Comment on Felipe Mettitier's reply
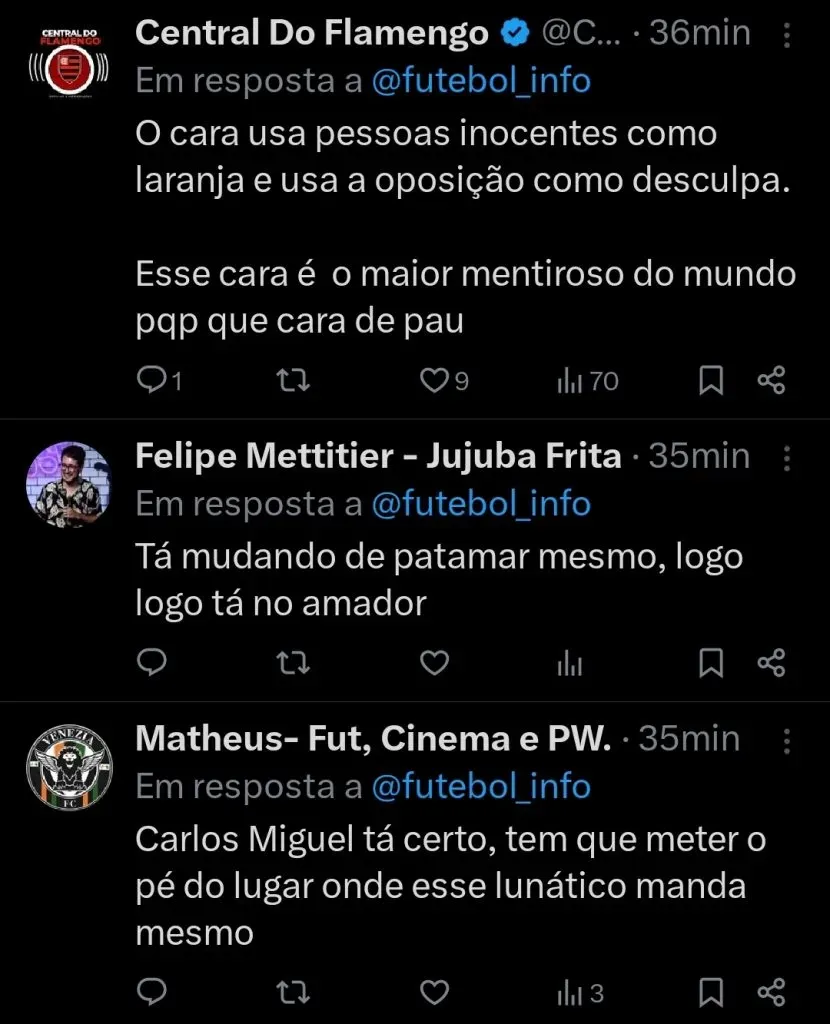 (x=151, y=662)
